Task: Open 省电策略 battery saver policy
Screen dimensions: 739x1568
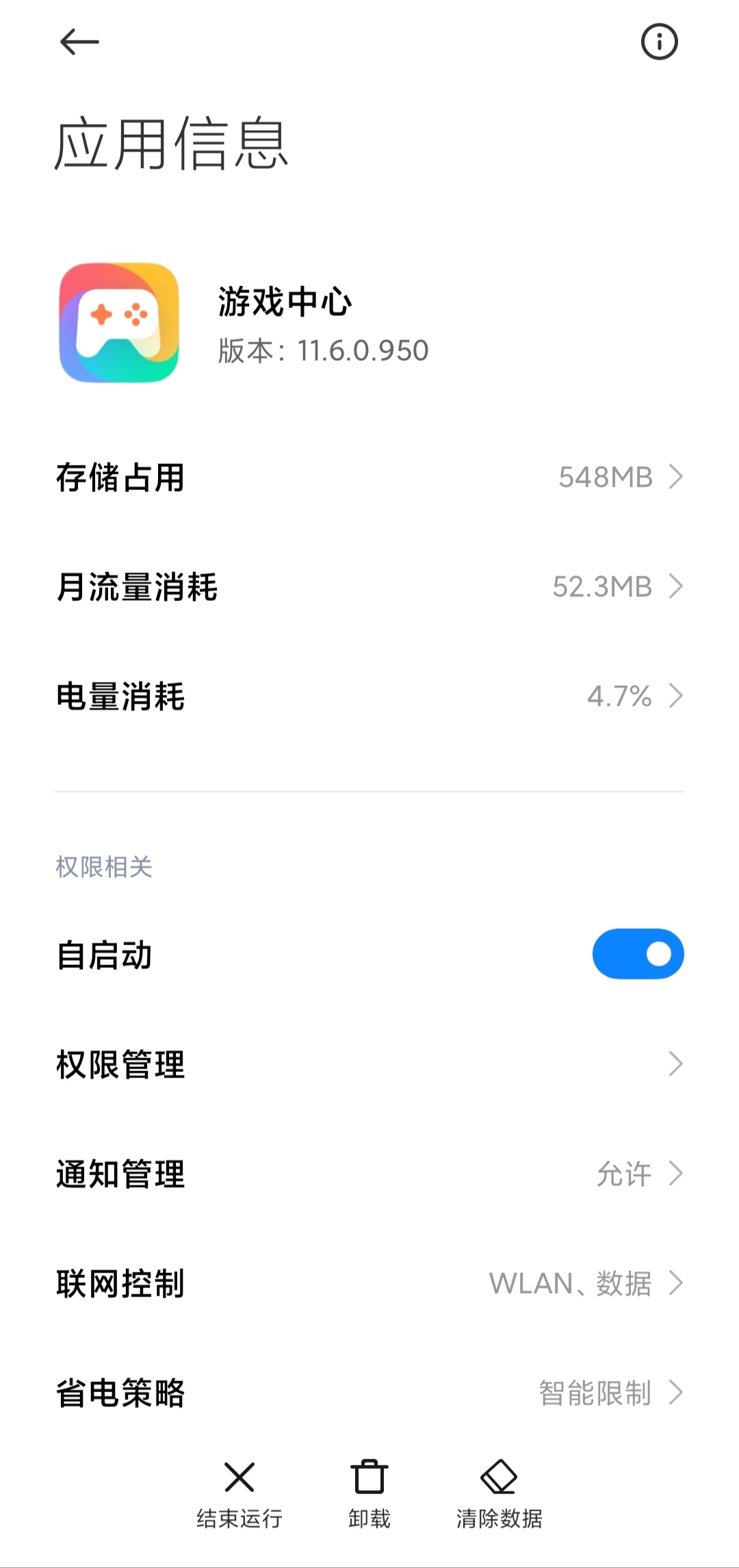Action: (x=369, y=1393)
